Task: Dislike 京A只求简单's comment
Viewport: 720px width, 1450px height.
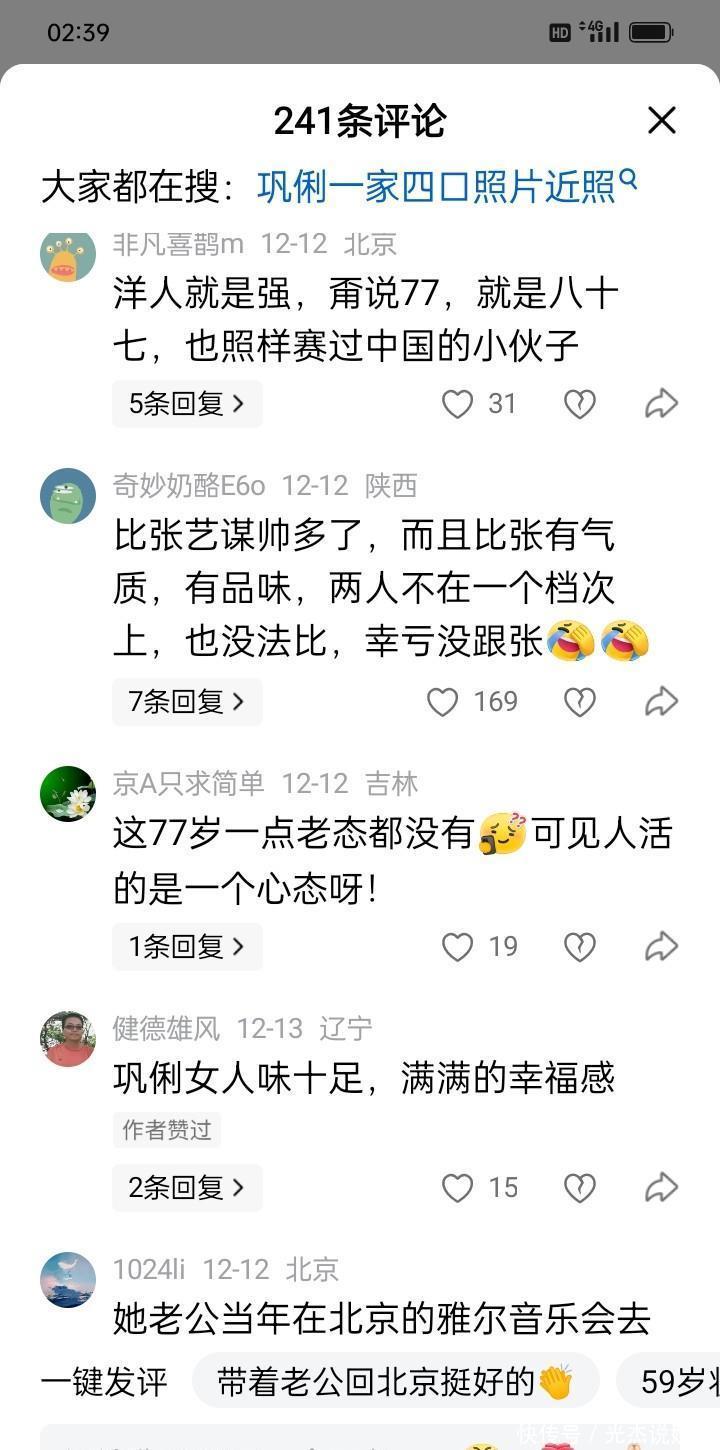Action: tap(579, 946)
